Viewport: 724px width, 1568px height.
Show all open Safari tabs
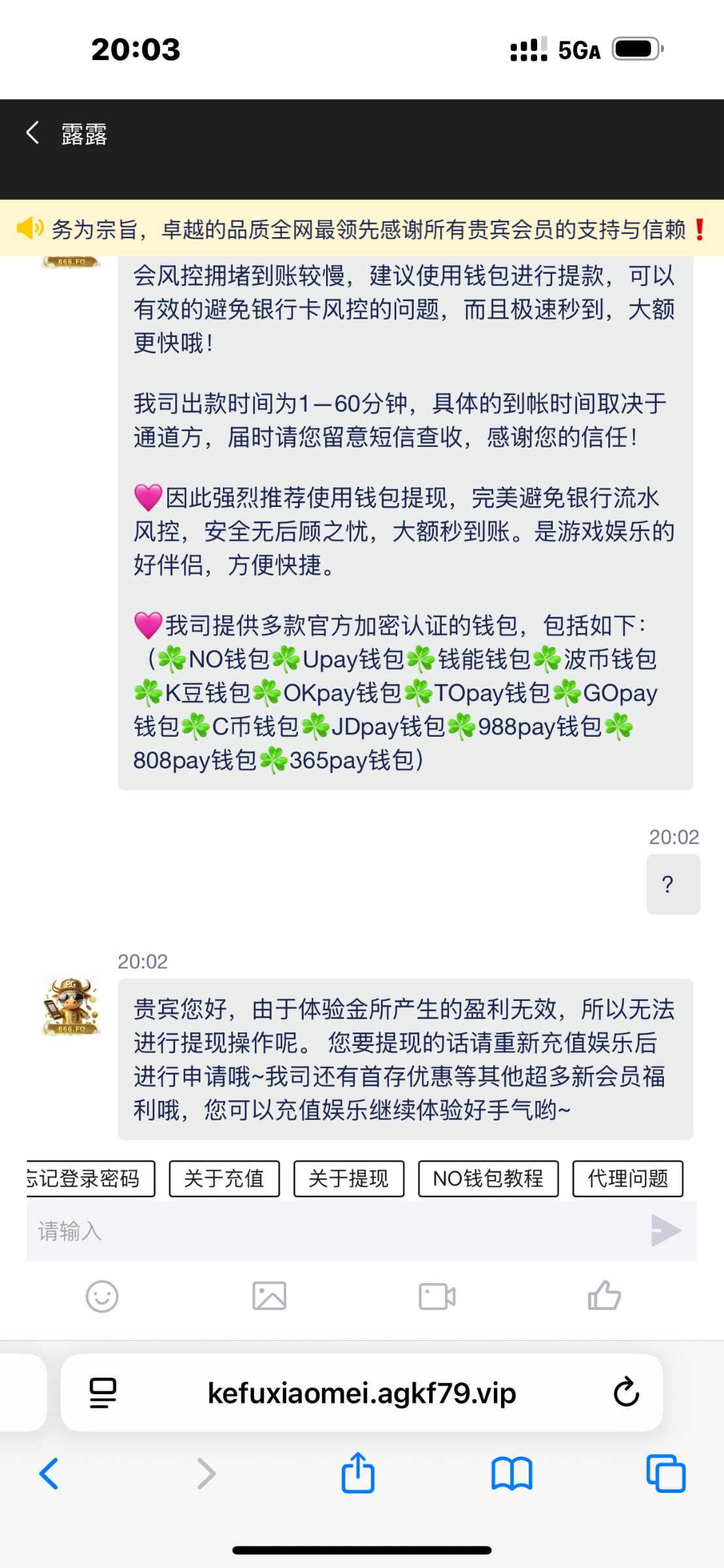[x=665, y=1474]
